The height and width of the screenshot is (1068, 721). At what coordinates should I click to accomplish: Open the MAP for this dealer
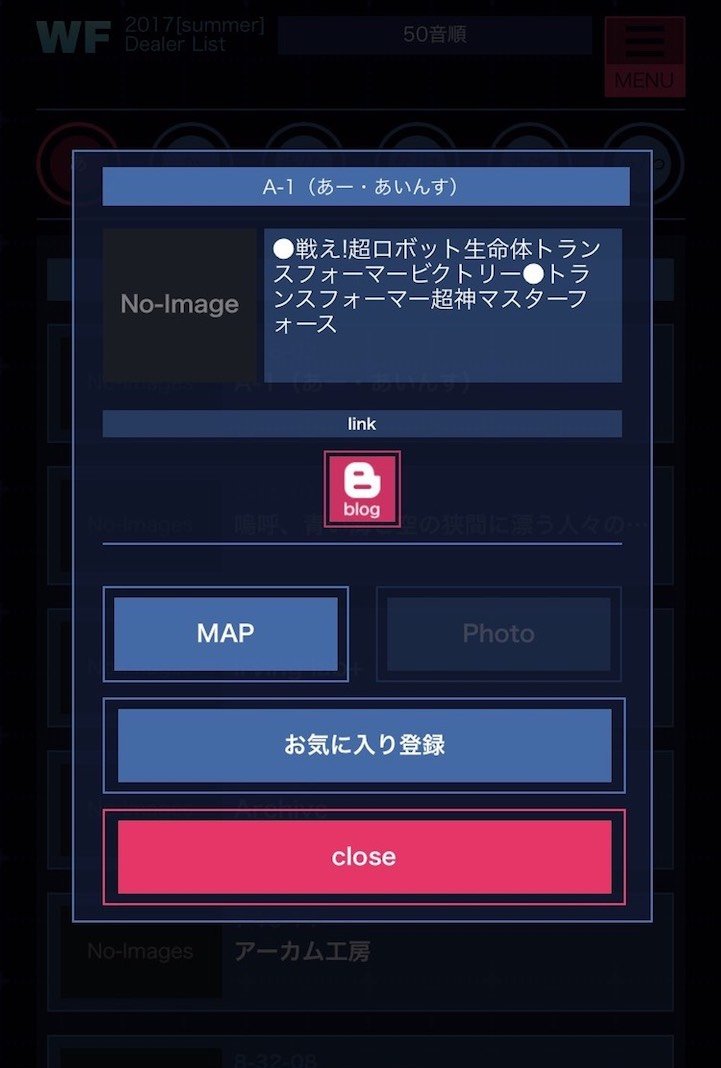(x=226, y=634)
